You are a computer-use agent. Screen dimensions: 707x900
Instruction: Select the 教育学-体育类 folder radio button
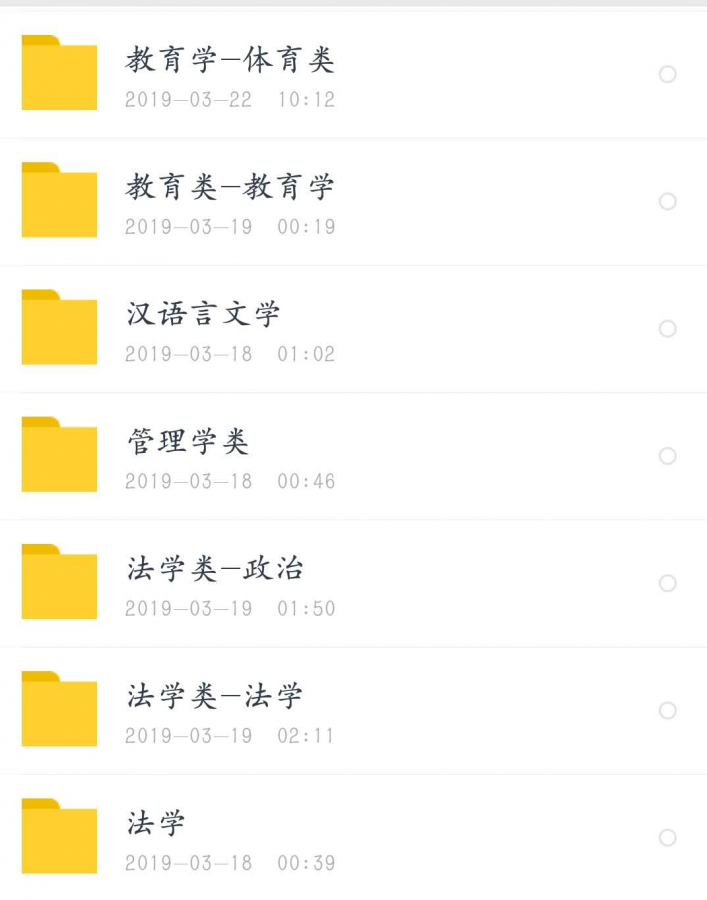point(668,74)
